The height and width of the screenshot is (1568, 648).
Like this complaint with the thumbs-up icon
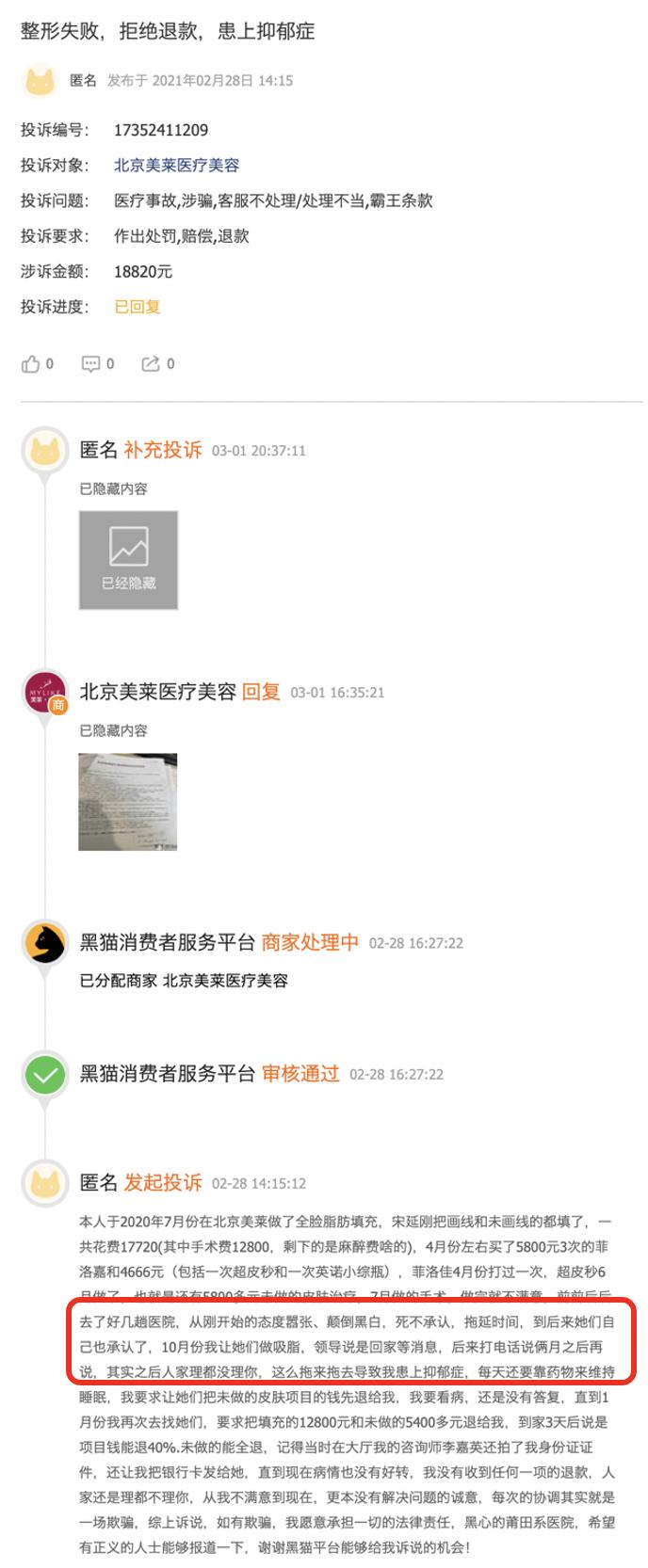click(31, 364)
